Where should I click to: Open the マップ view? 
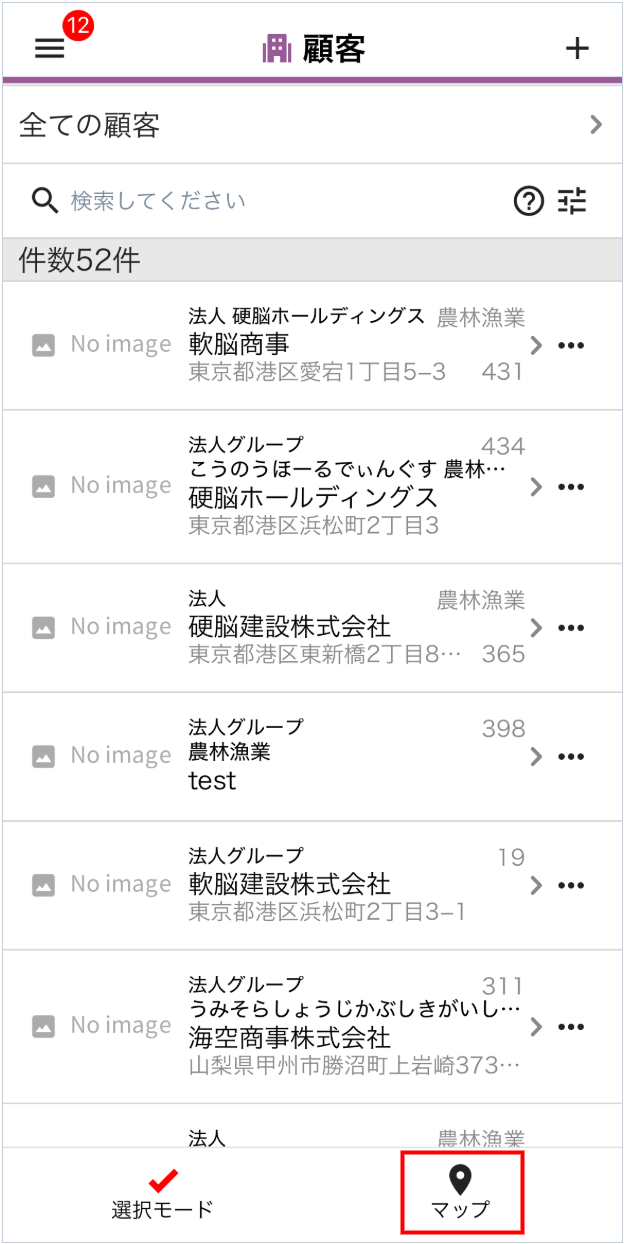point(461,1193)
